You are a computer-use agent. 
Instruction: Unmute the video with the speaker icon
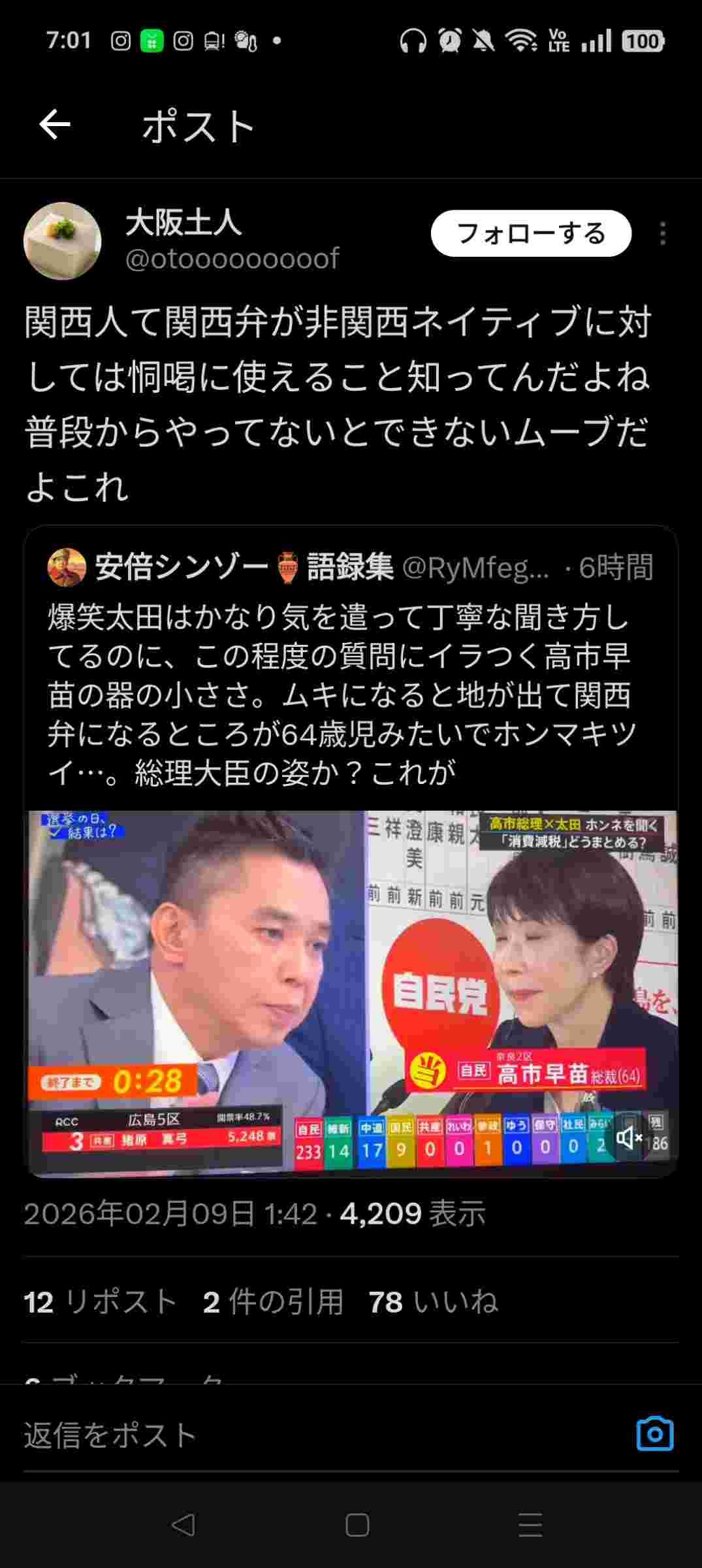coord(630,1139)
